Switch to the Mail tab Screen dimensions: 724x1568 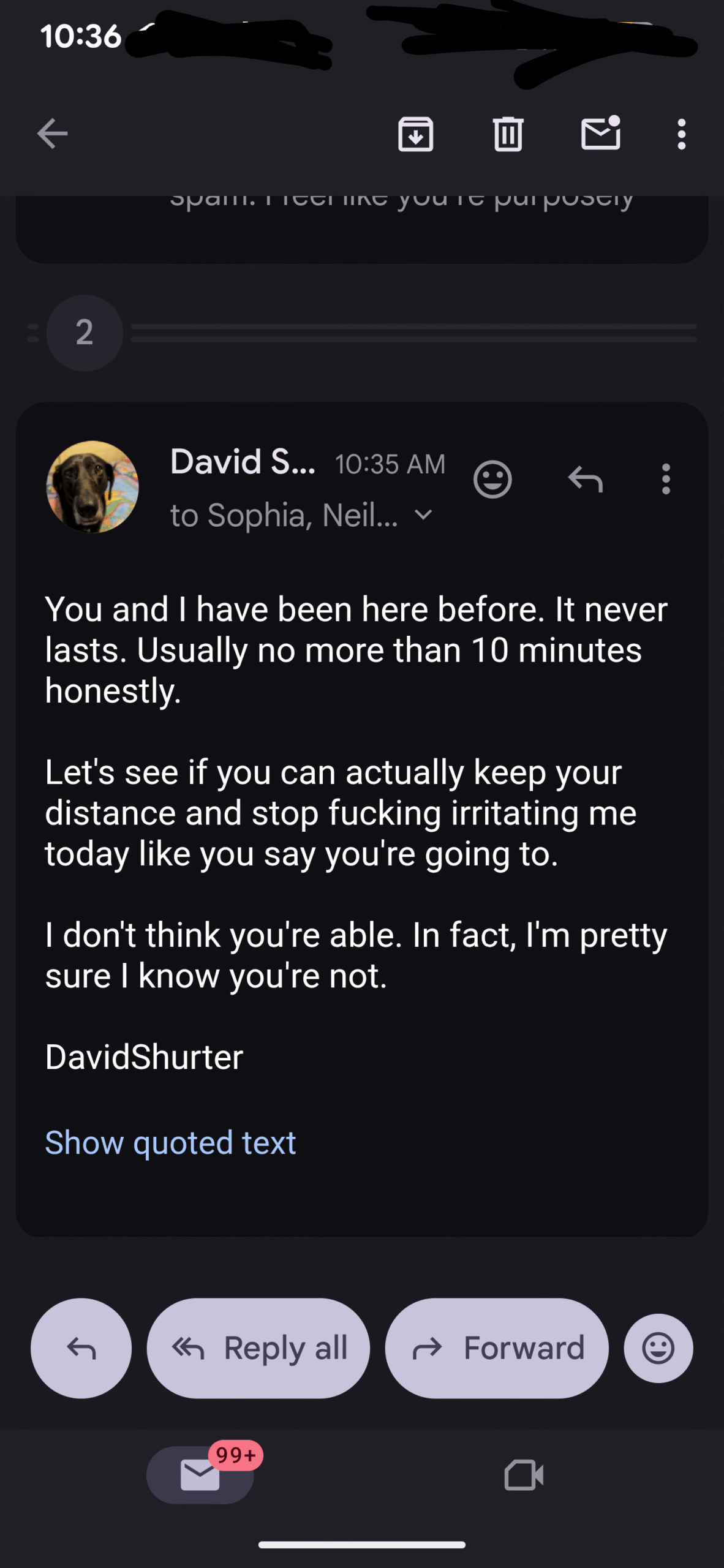click(200, 1475)
